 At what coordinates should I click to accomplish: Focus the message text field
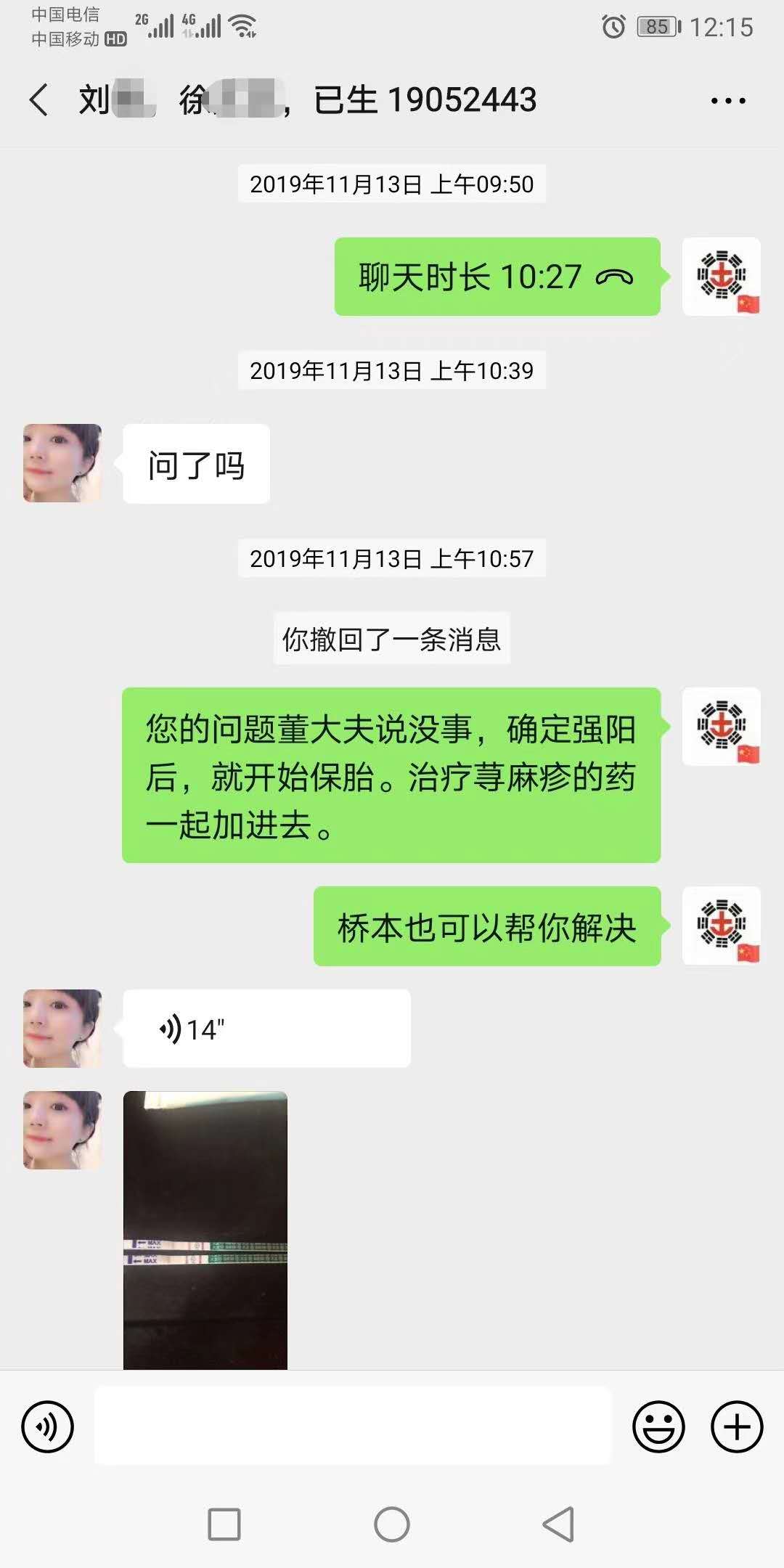354,1426
